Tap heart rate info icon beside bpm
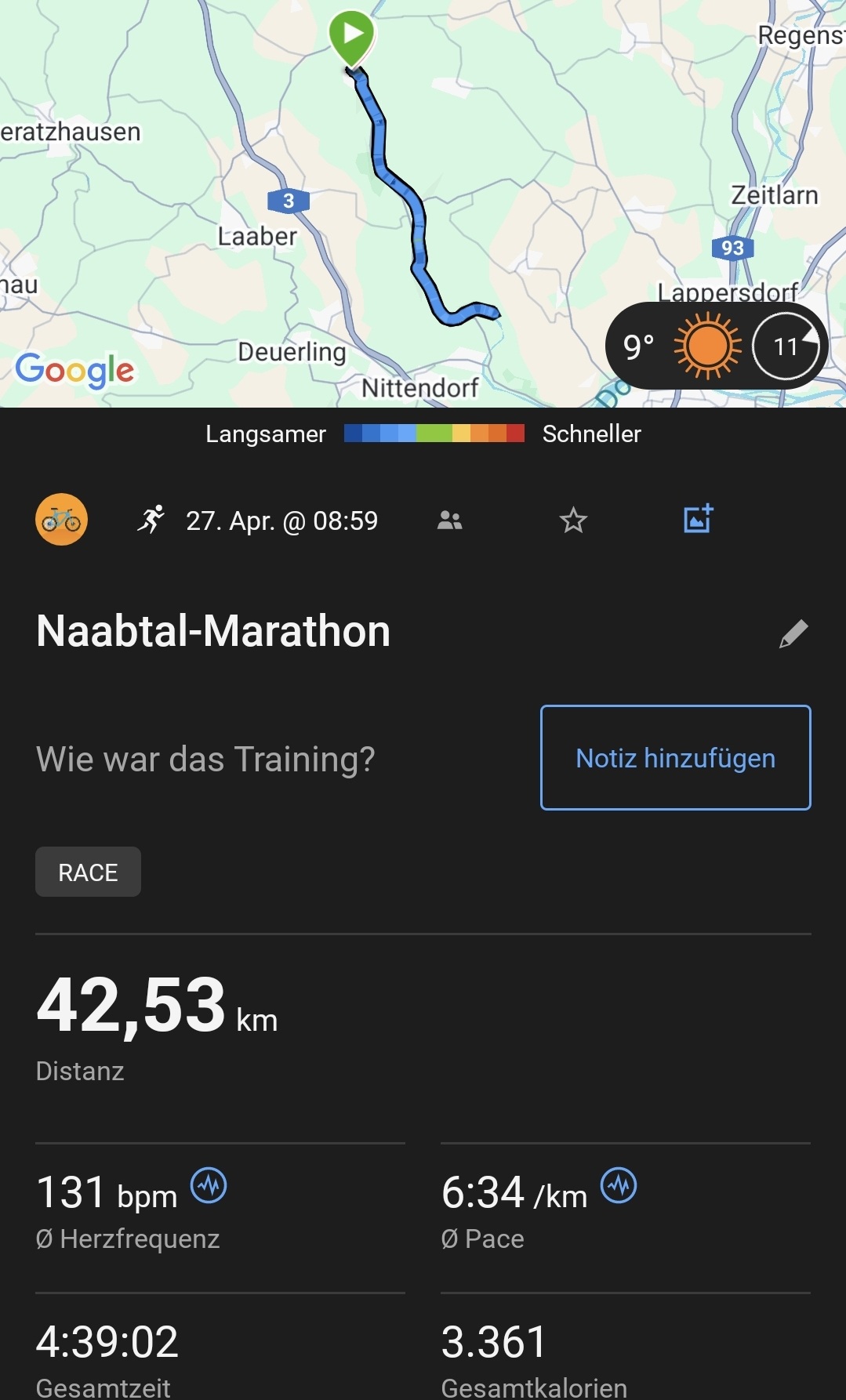 tap(209, 1185)
